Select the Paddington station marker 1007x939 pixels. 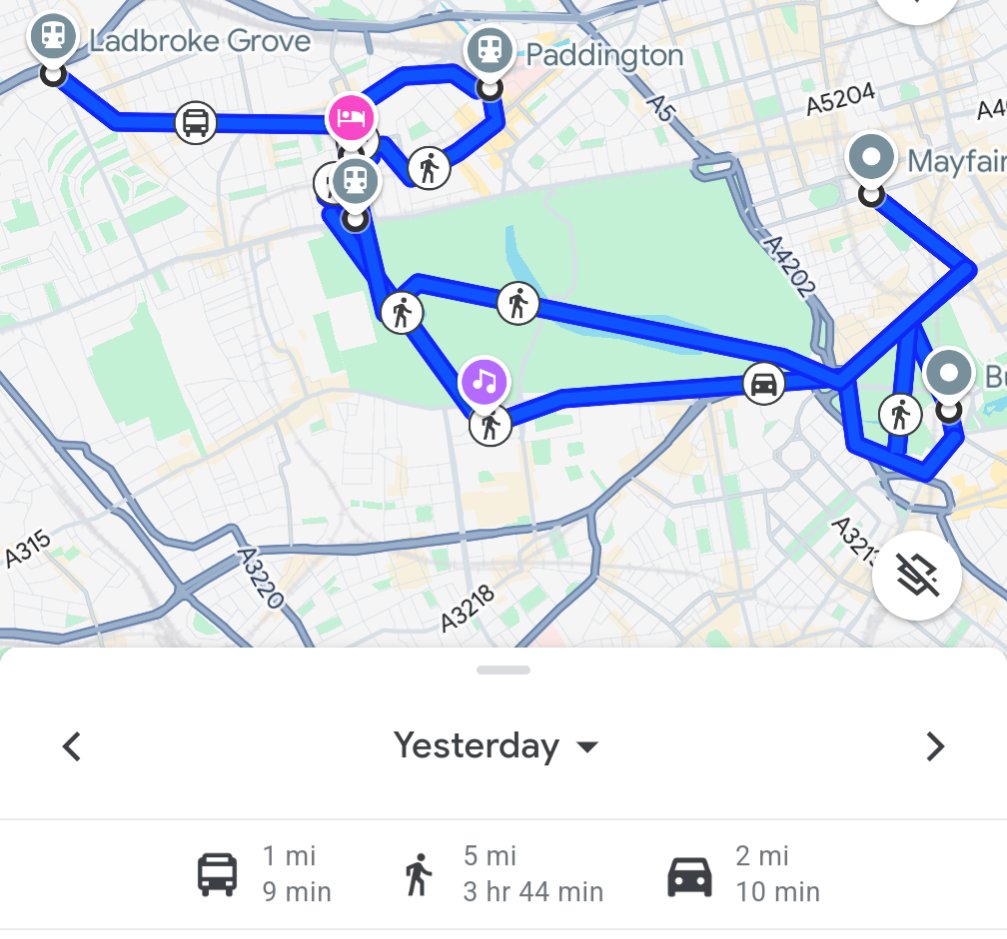[489, 50]
